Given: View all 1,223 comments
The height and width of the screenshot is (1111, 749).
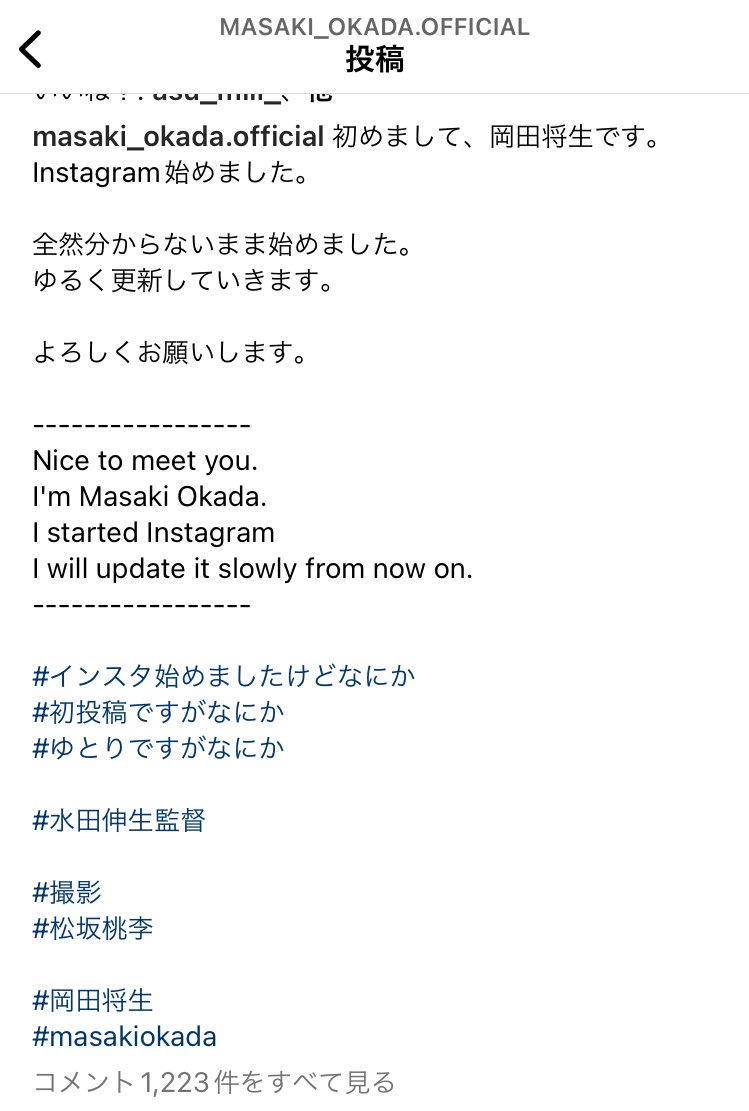Looking at the screenshot, I should [x=214, y=1081].
